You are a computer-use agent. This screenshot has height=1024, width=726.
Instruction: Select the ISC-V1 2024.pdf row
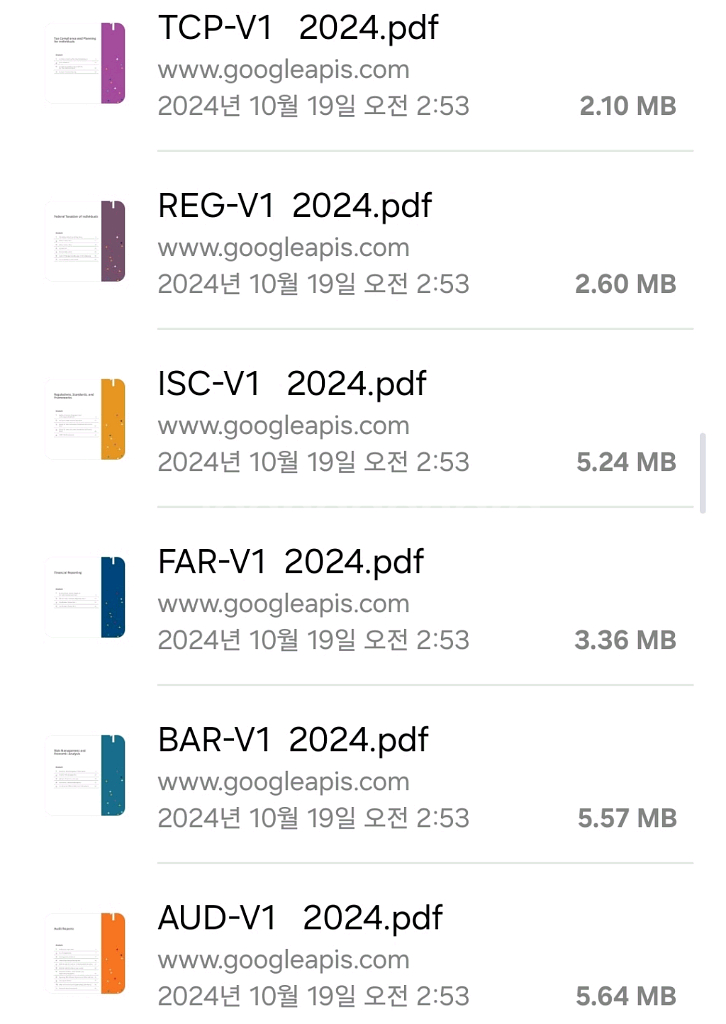click(x=363, y=419)
